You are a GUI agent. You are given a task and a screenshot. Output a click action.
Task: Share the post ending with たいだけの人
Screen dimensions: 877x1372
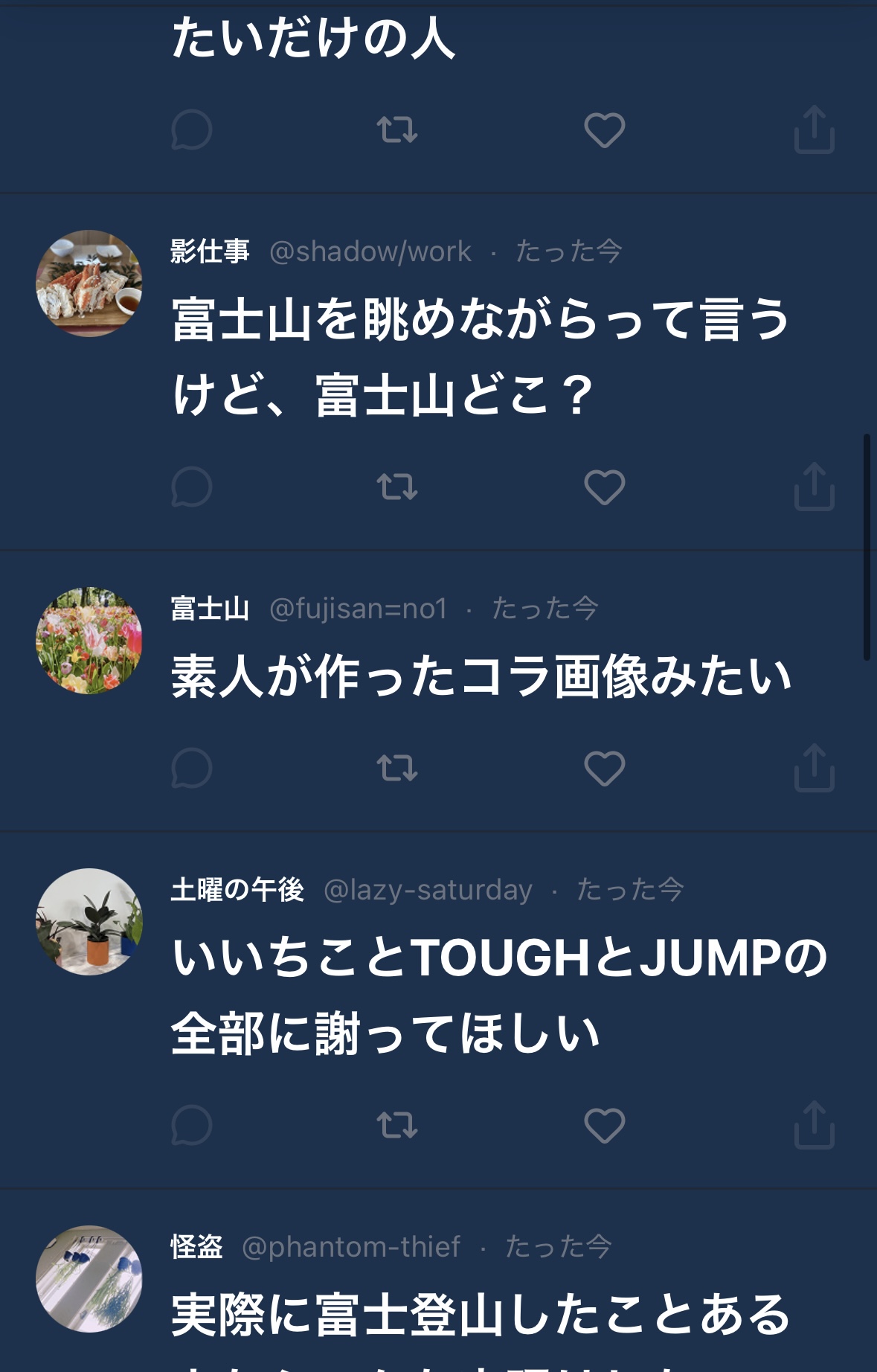[814, 129]
